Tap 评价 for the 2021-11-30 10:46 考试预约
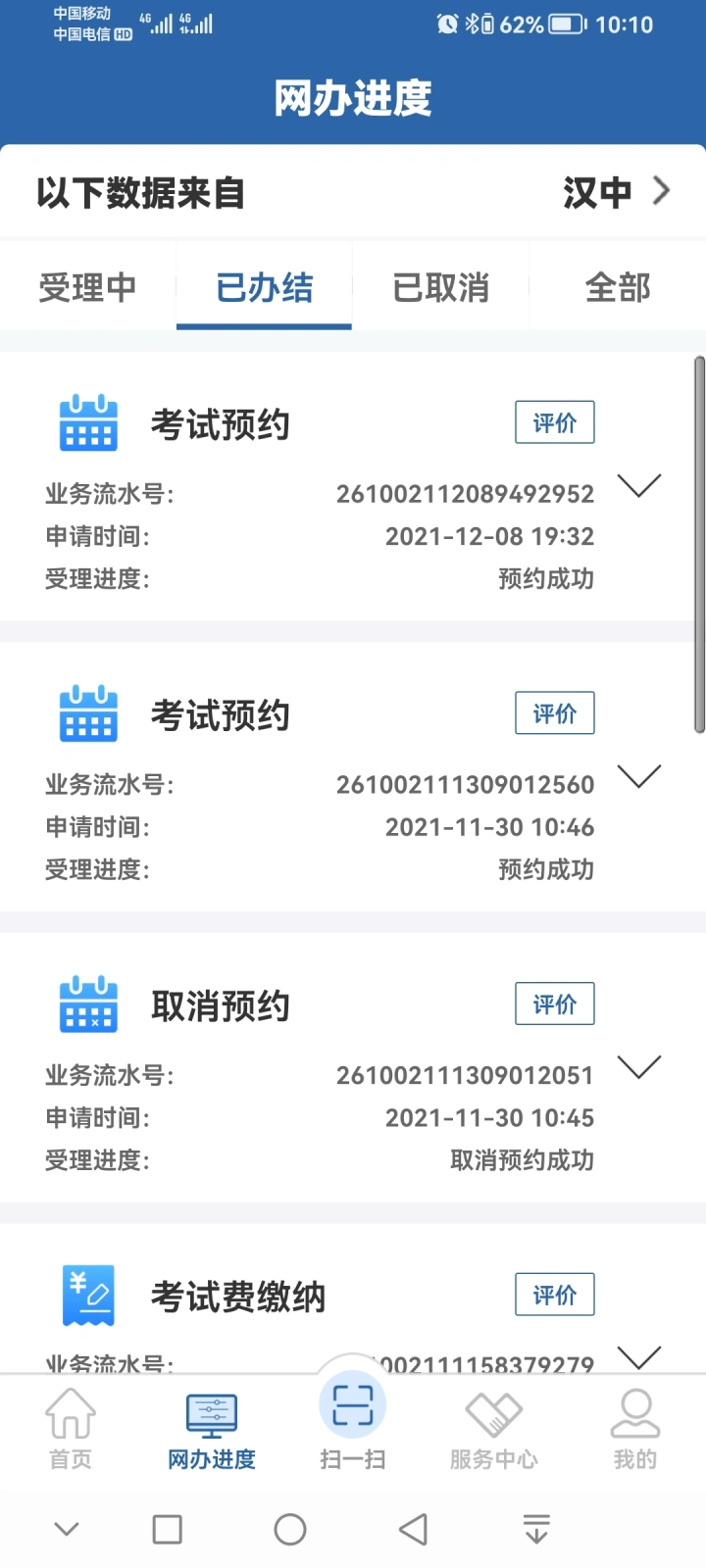The image size is (706, 1568). pos(554,713)
